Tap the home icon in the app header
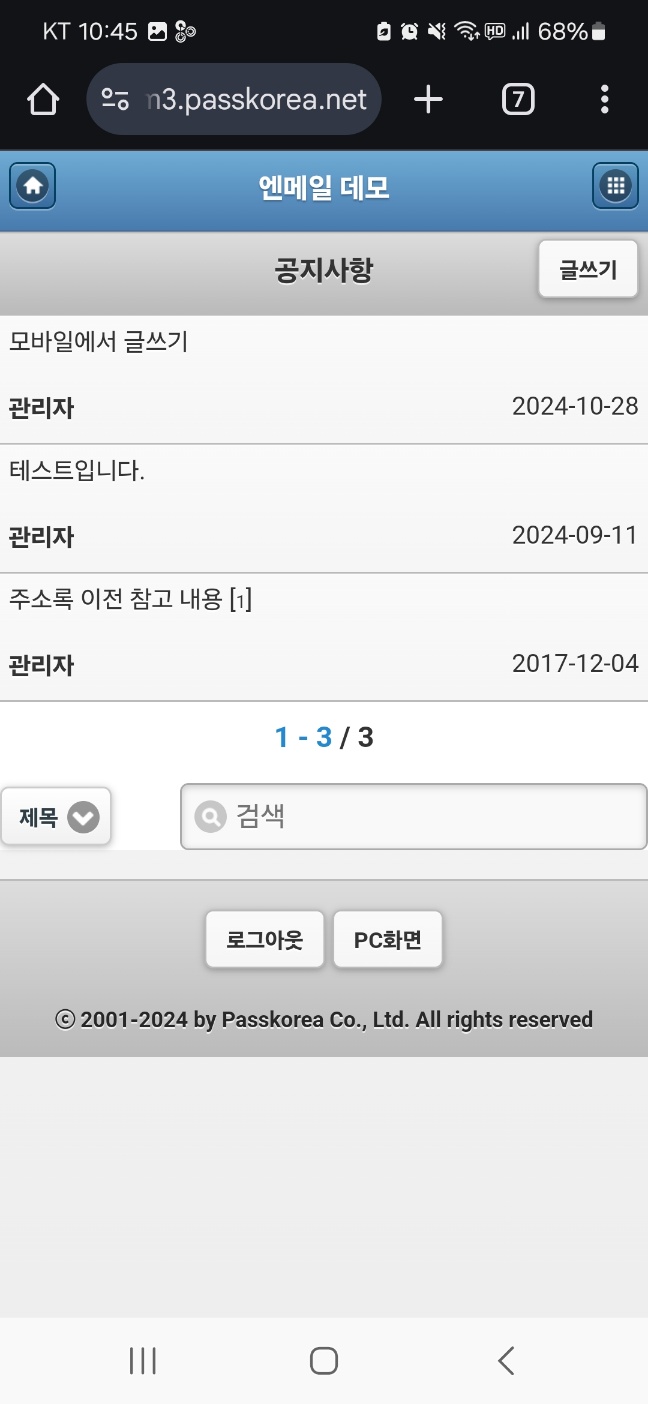648x1404 pixels. point(33,186)
